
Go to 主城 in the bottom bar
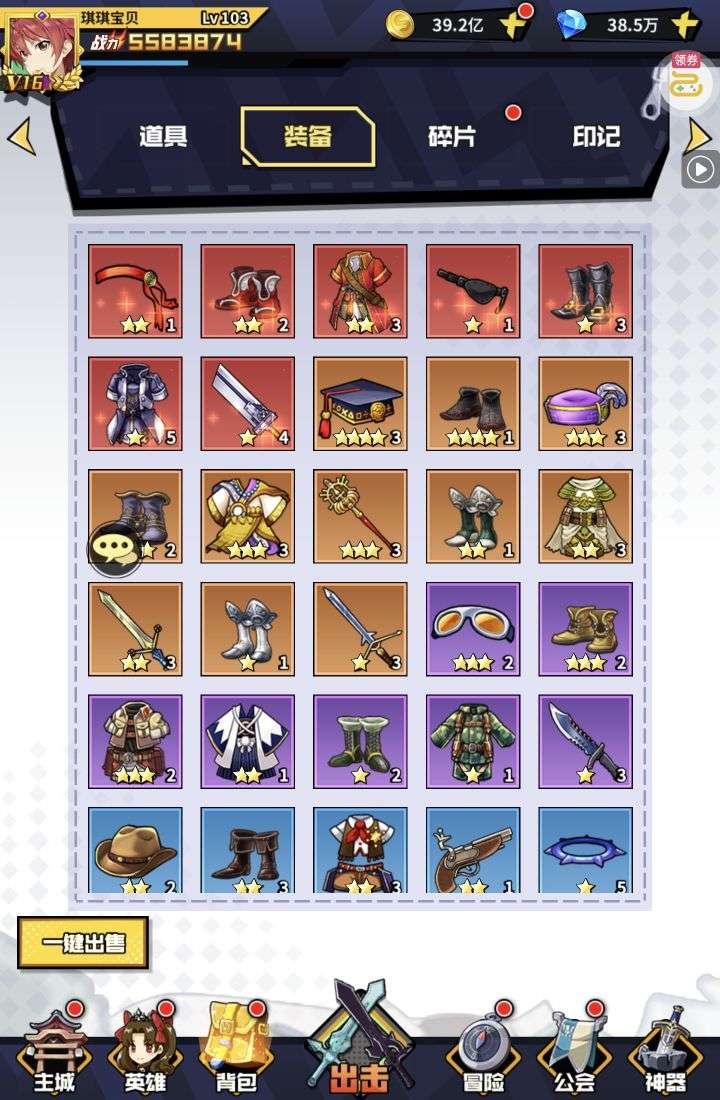tap(54, 1053)
